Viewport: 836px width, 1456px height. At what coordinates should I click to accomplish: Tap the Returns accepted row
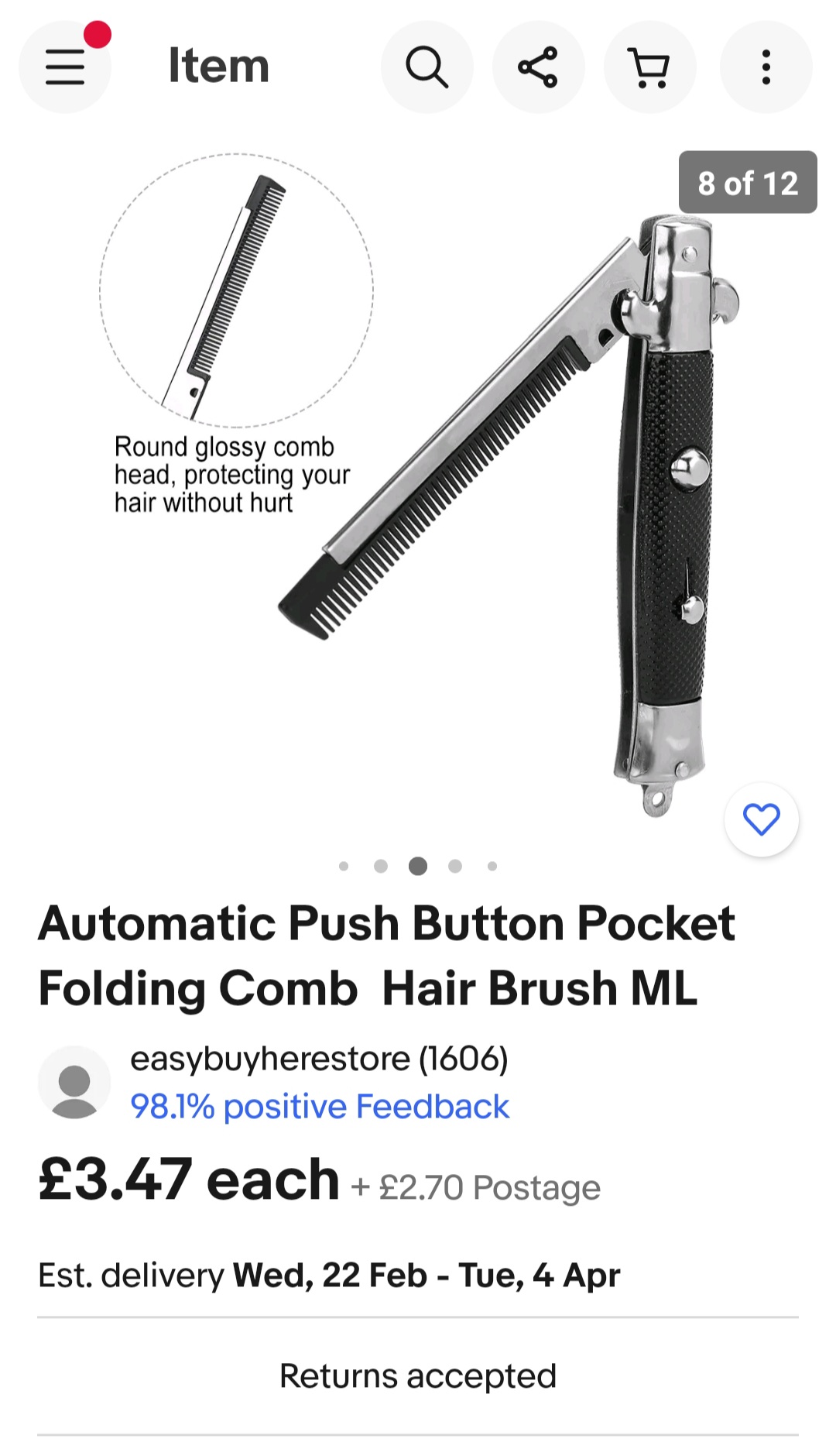pyautogui.click(x=418, y=1376)
